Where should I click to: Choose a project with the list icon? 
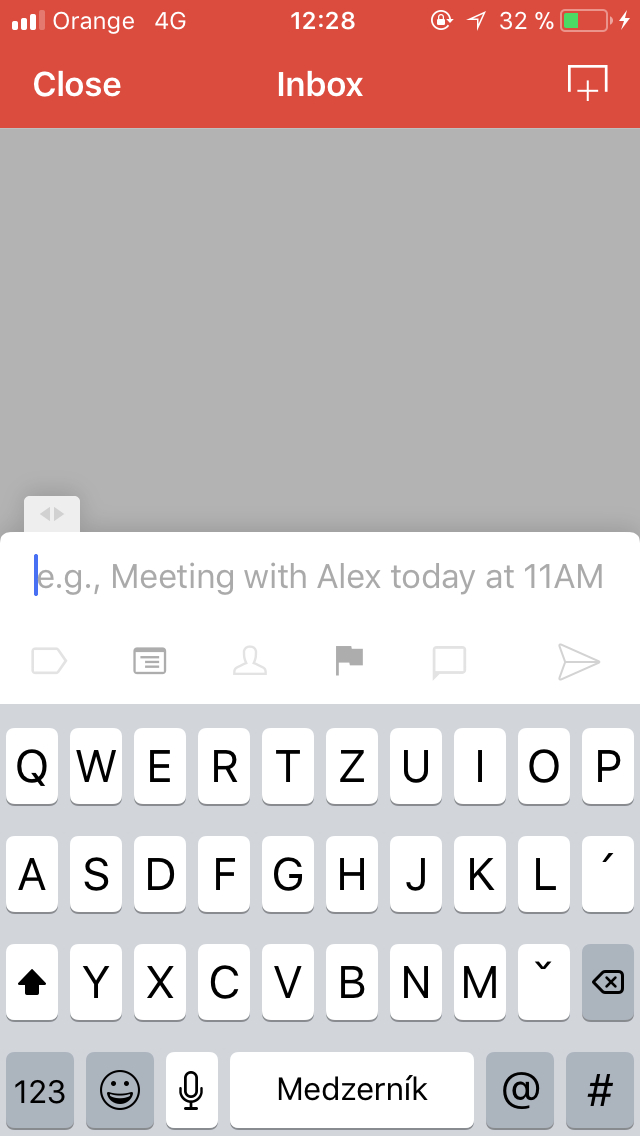(x=150, y=661)
